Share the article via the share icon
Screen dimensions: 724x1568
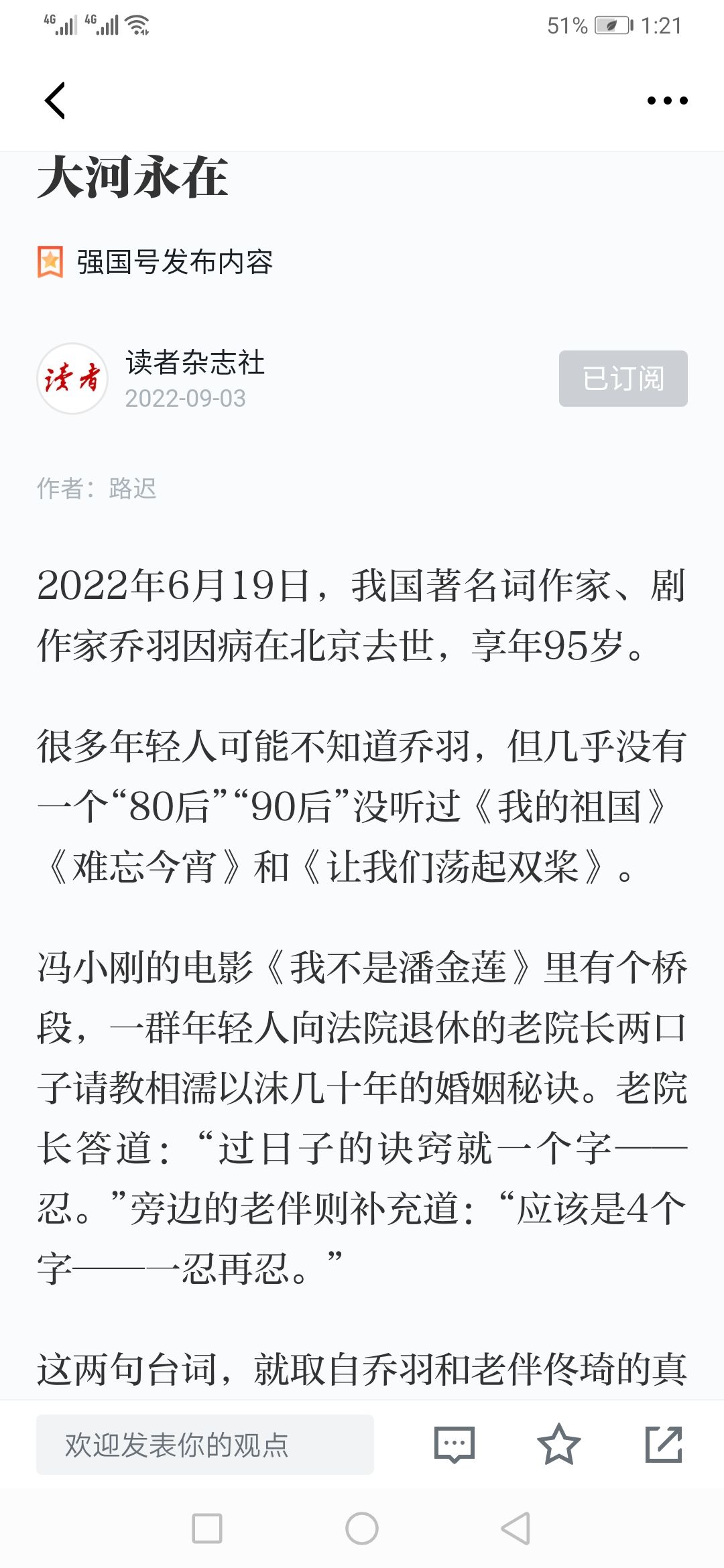coord(664,1444)
